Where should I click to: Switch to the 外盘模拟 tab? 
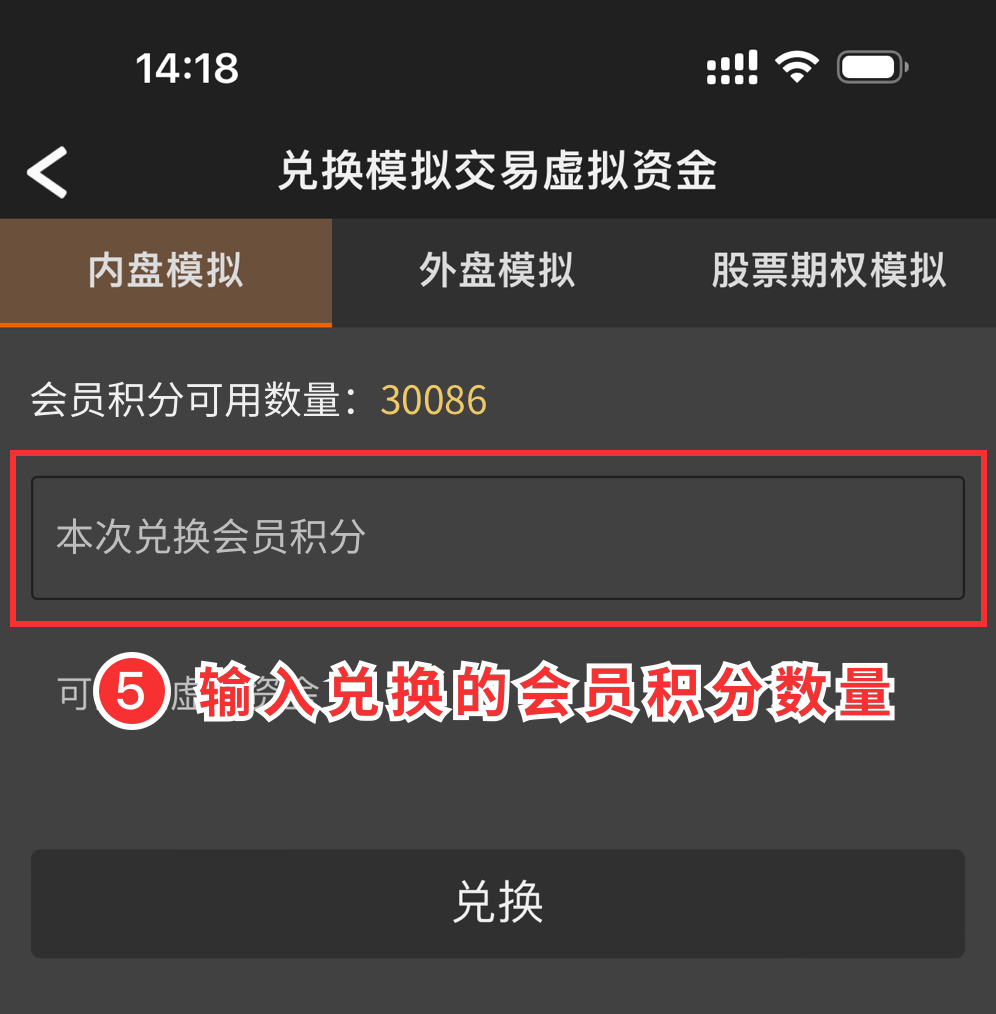[497, 271]
